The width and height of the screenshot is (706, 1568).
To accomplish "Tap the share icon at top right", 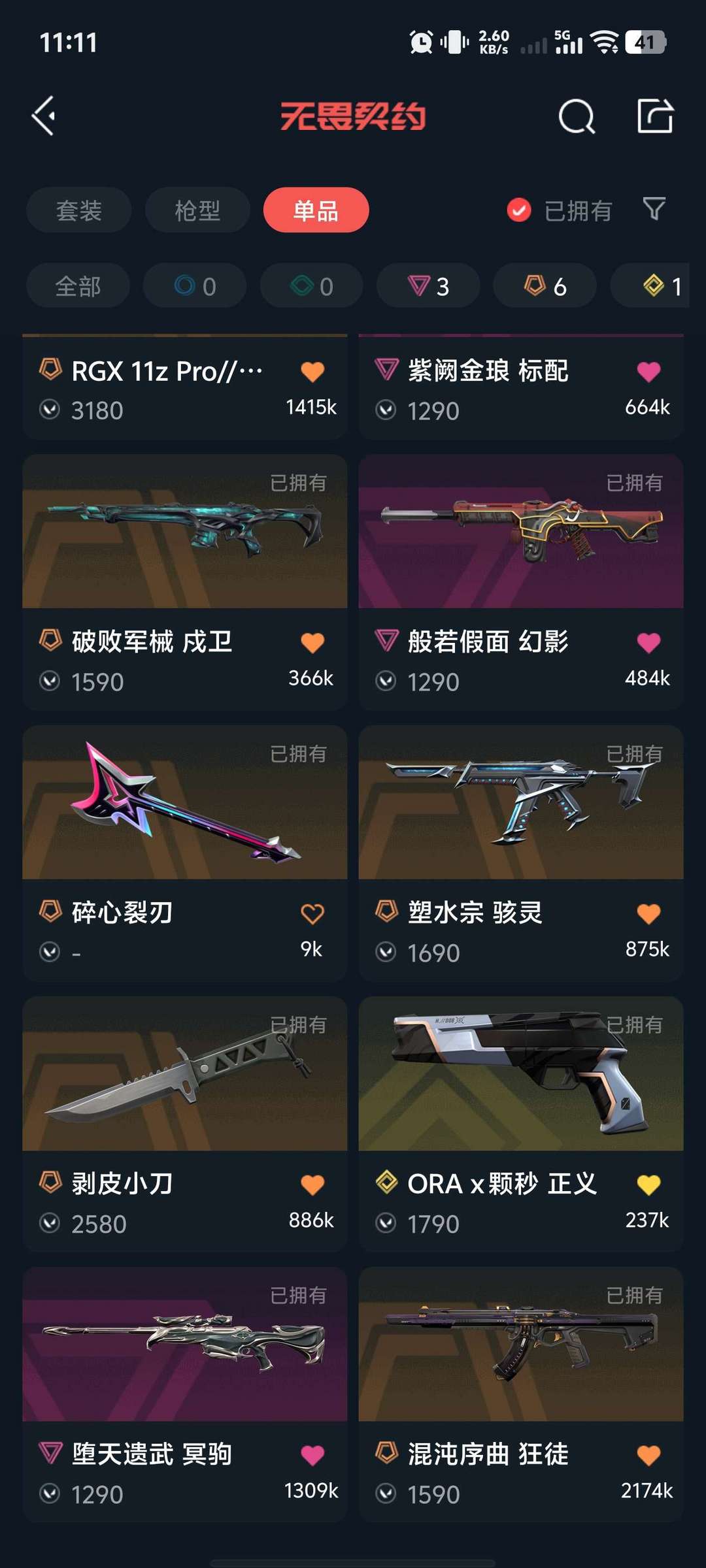I will 656,118.
